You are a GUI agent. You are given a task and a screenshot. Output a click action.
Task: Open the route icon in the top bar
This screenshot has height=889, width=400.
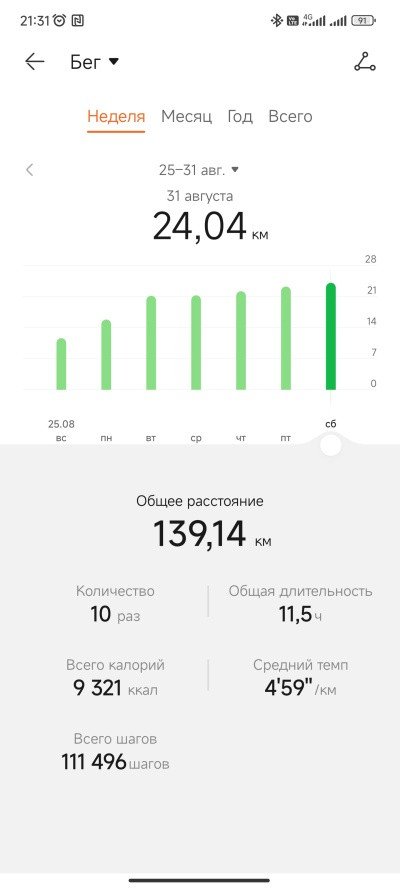click(x=365, y=62)
